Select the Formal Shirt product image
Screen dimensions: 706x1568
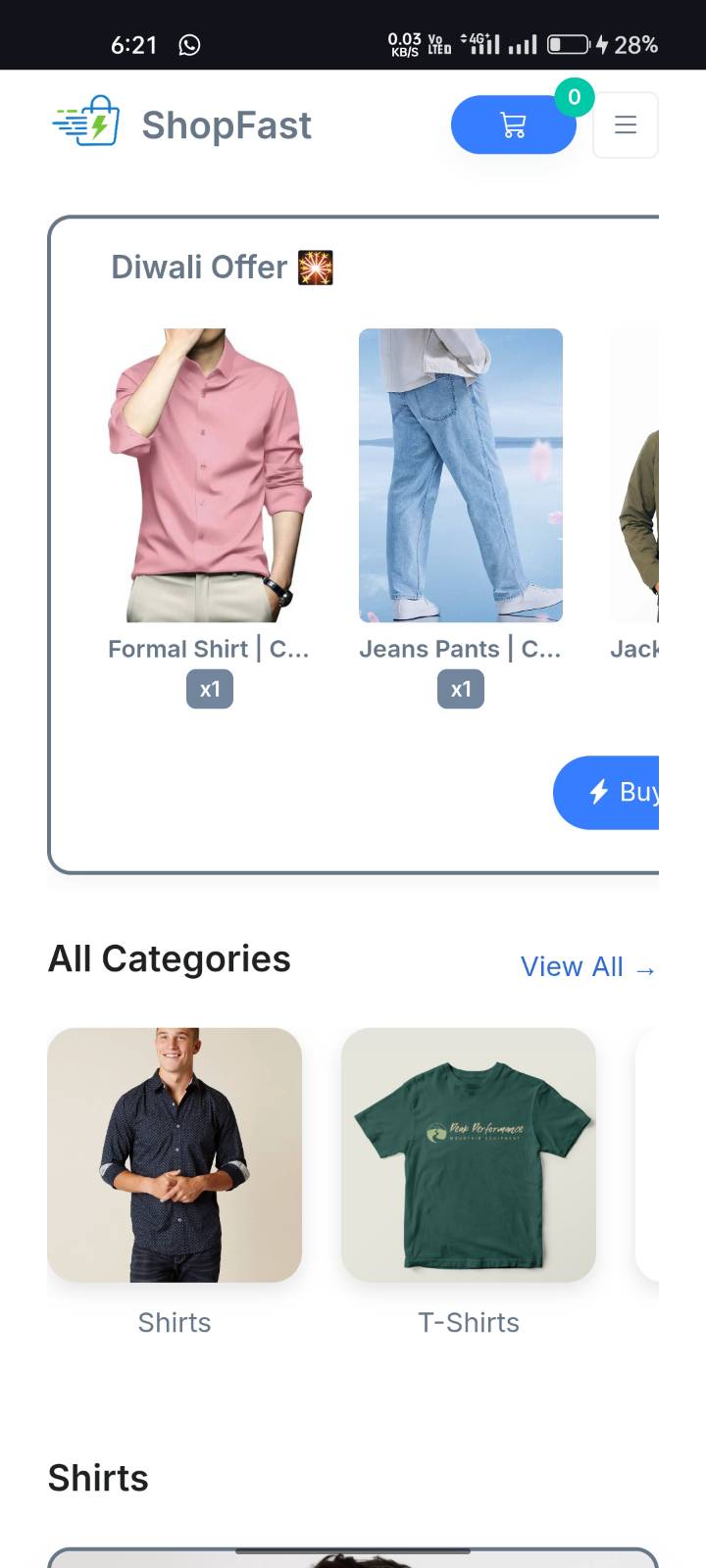[x=210, y=475]
